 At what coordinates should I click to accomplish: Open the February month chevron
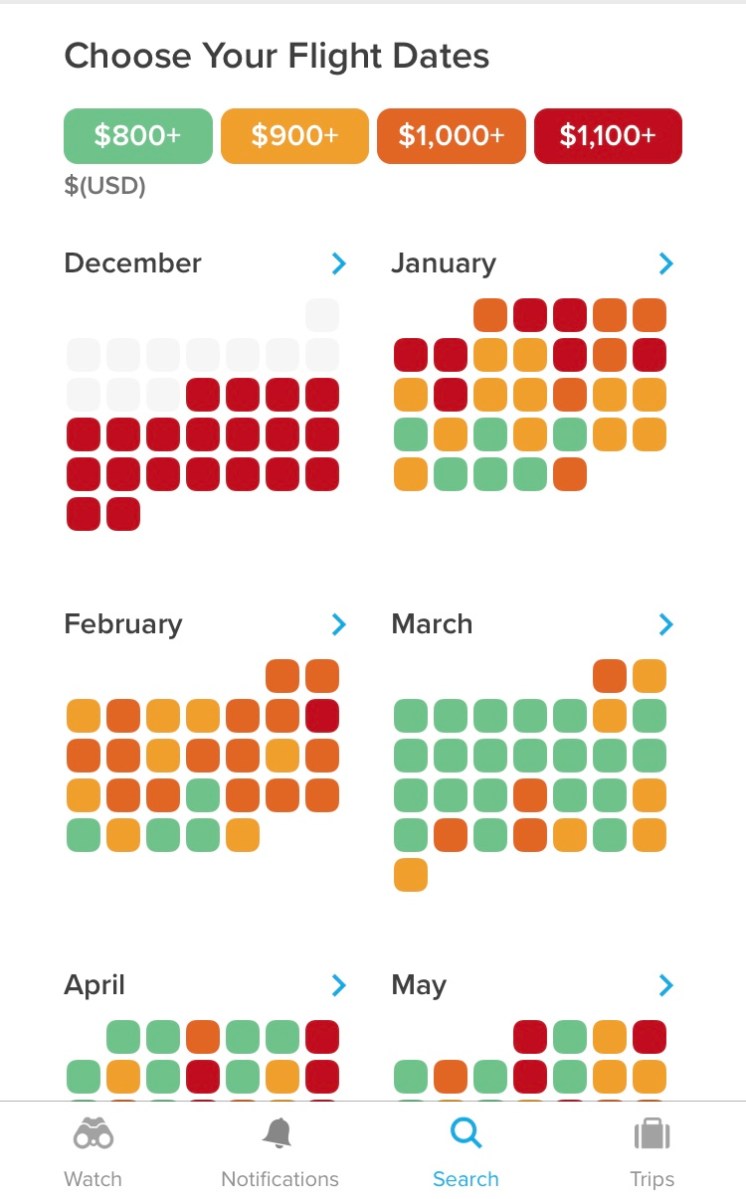click(339, 625)
